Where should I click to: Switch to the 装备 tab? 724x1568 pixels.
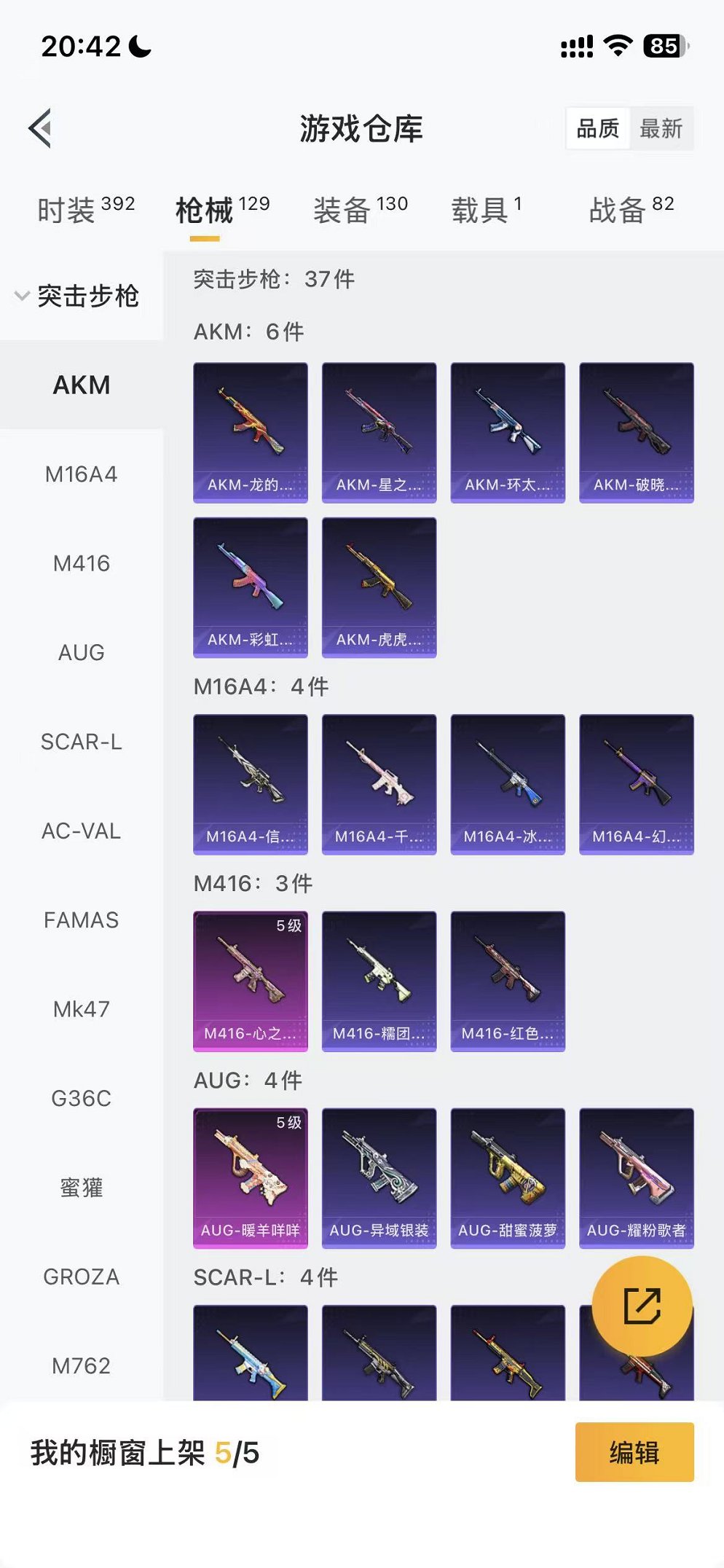click(x=360, y=210)
